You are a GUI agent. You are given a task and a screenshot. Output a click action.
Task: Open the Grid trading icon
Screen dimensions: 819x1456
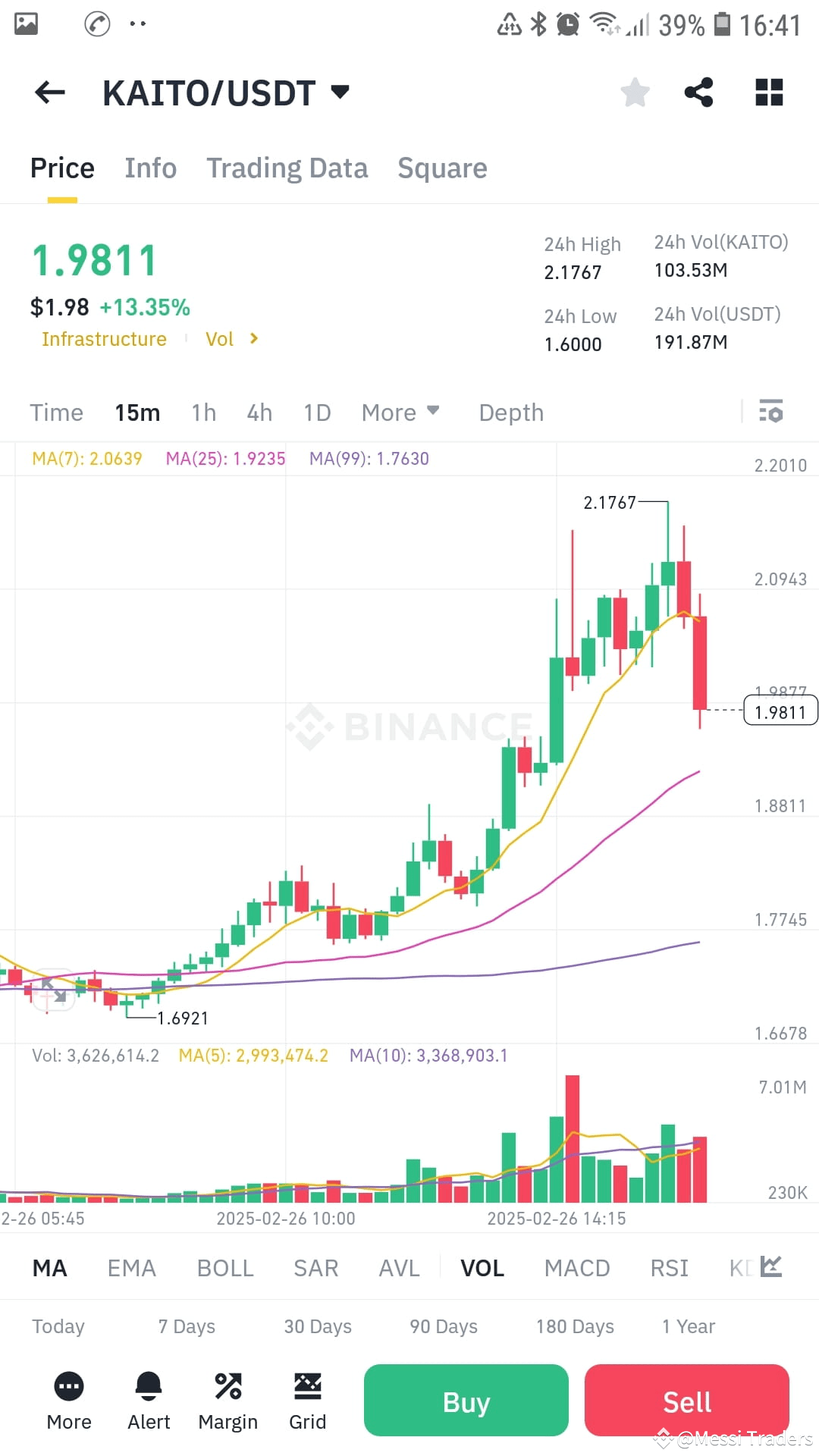[x=307, y=1401]
